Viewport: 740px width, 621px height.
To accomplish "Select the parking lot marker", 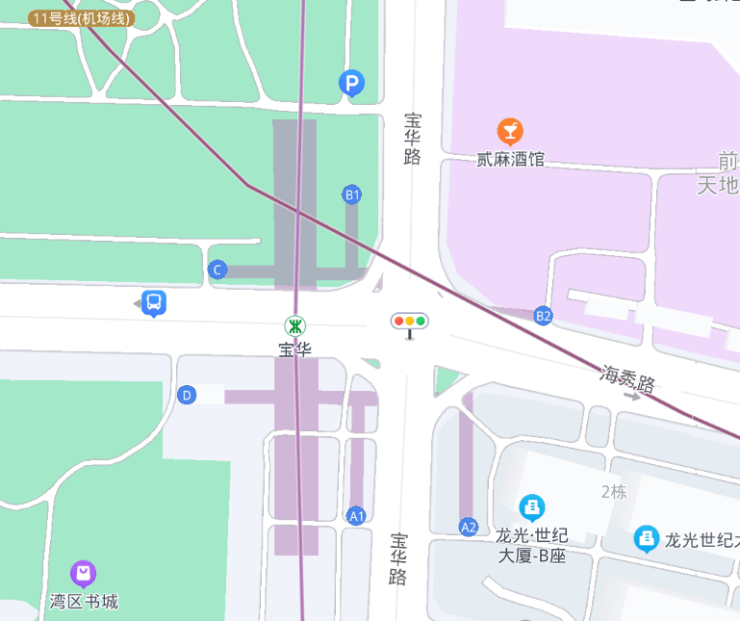I will [x=351, y=84].
